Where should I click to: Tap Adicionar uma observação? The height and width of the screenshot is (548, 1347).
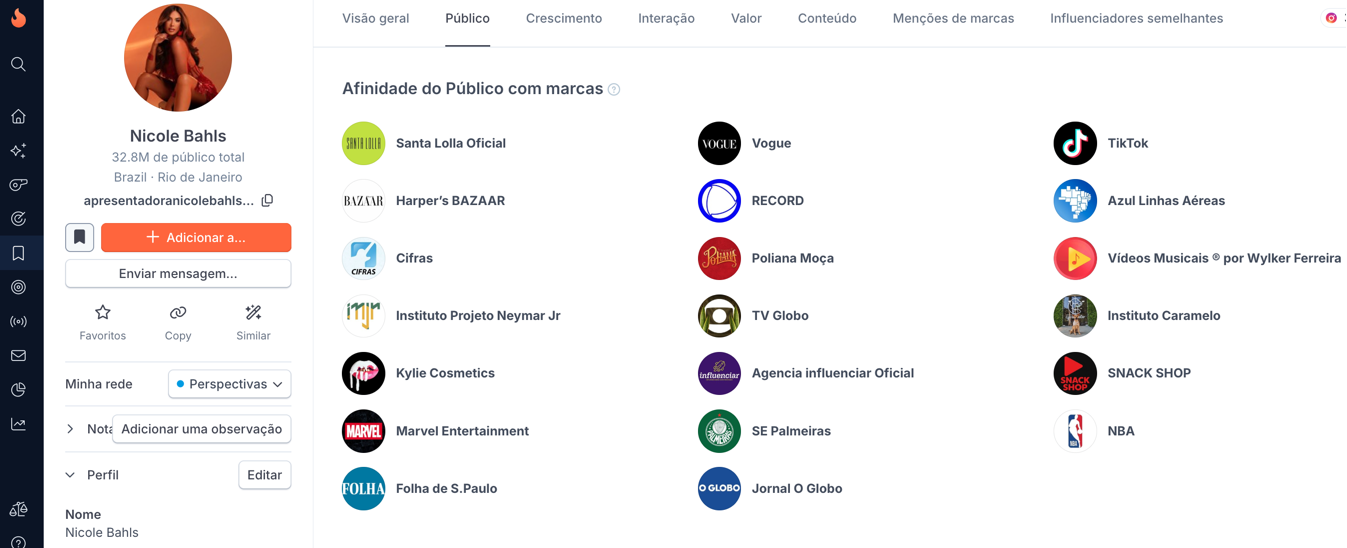(201, 429)
